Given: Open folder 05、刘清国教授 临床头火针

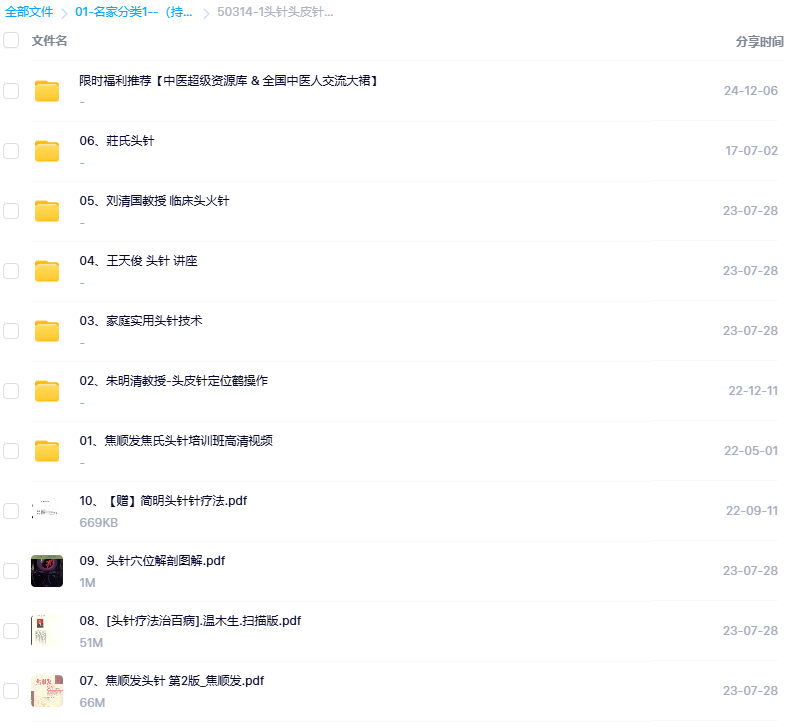Looking at the screenshot, I should coord(154,201).
